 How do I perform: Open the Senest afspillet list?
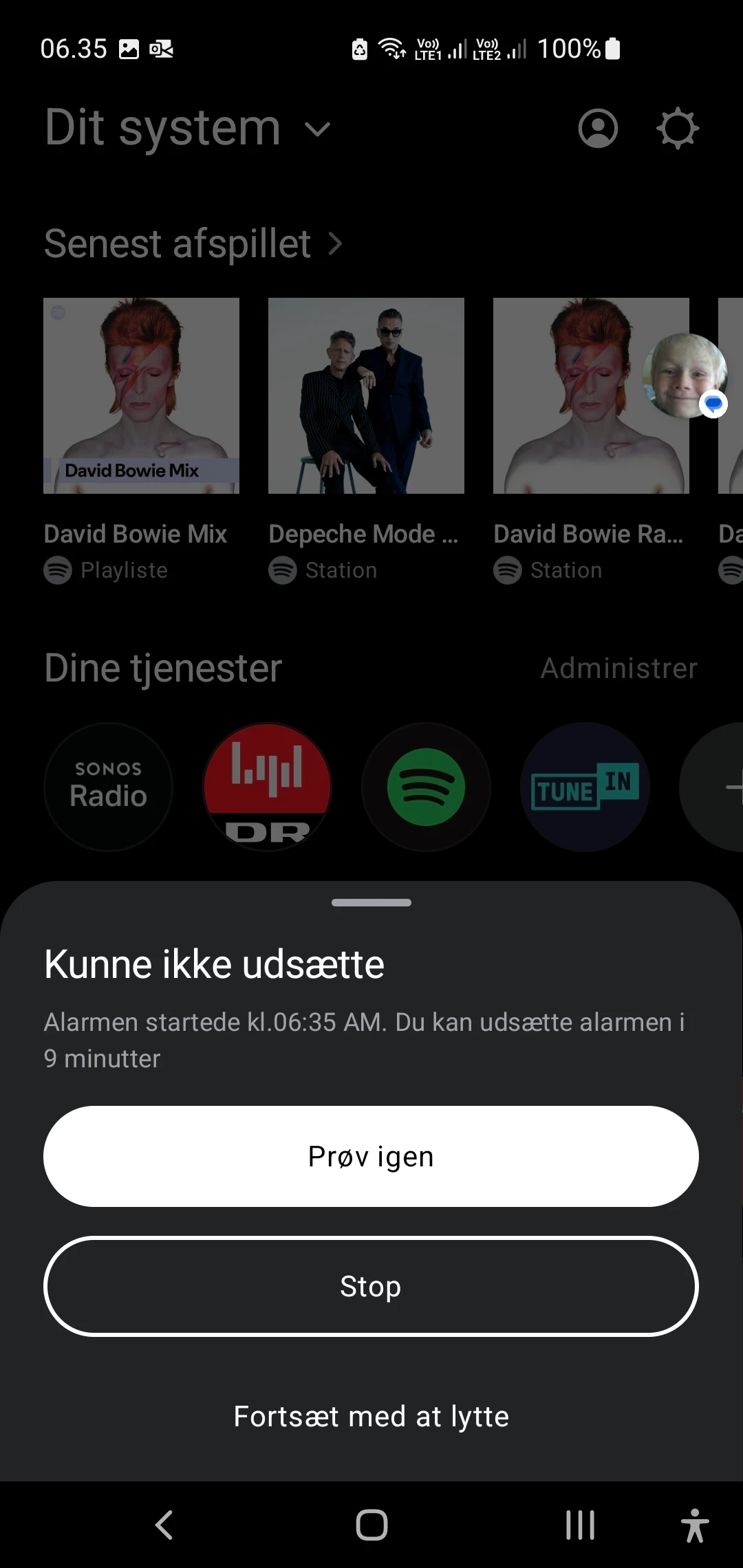(x=193, y=243)
